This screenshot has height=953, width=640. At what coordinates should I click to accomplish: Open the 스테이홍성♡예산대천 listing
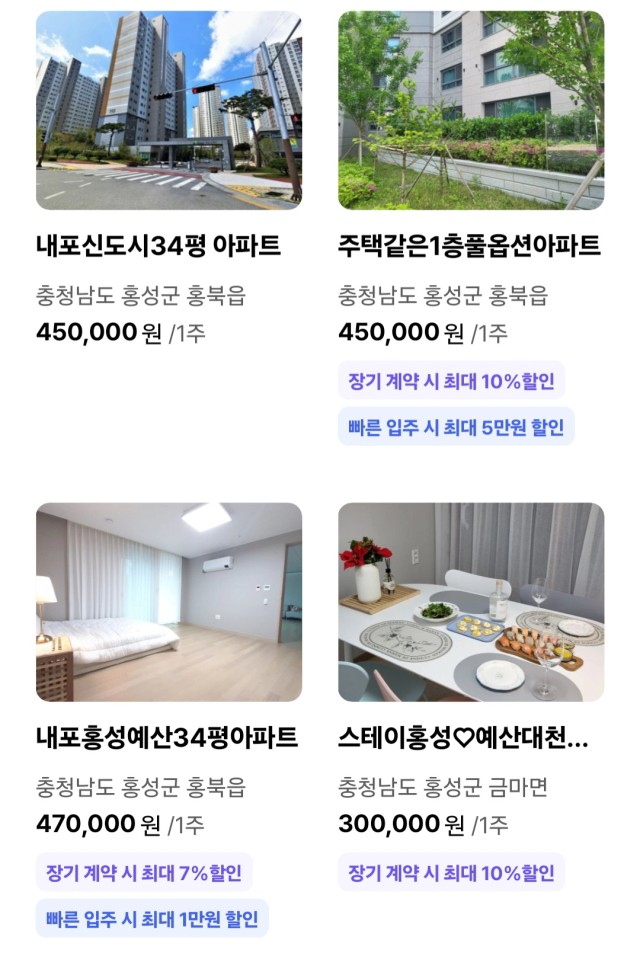pos(470,601)
